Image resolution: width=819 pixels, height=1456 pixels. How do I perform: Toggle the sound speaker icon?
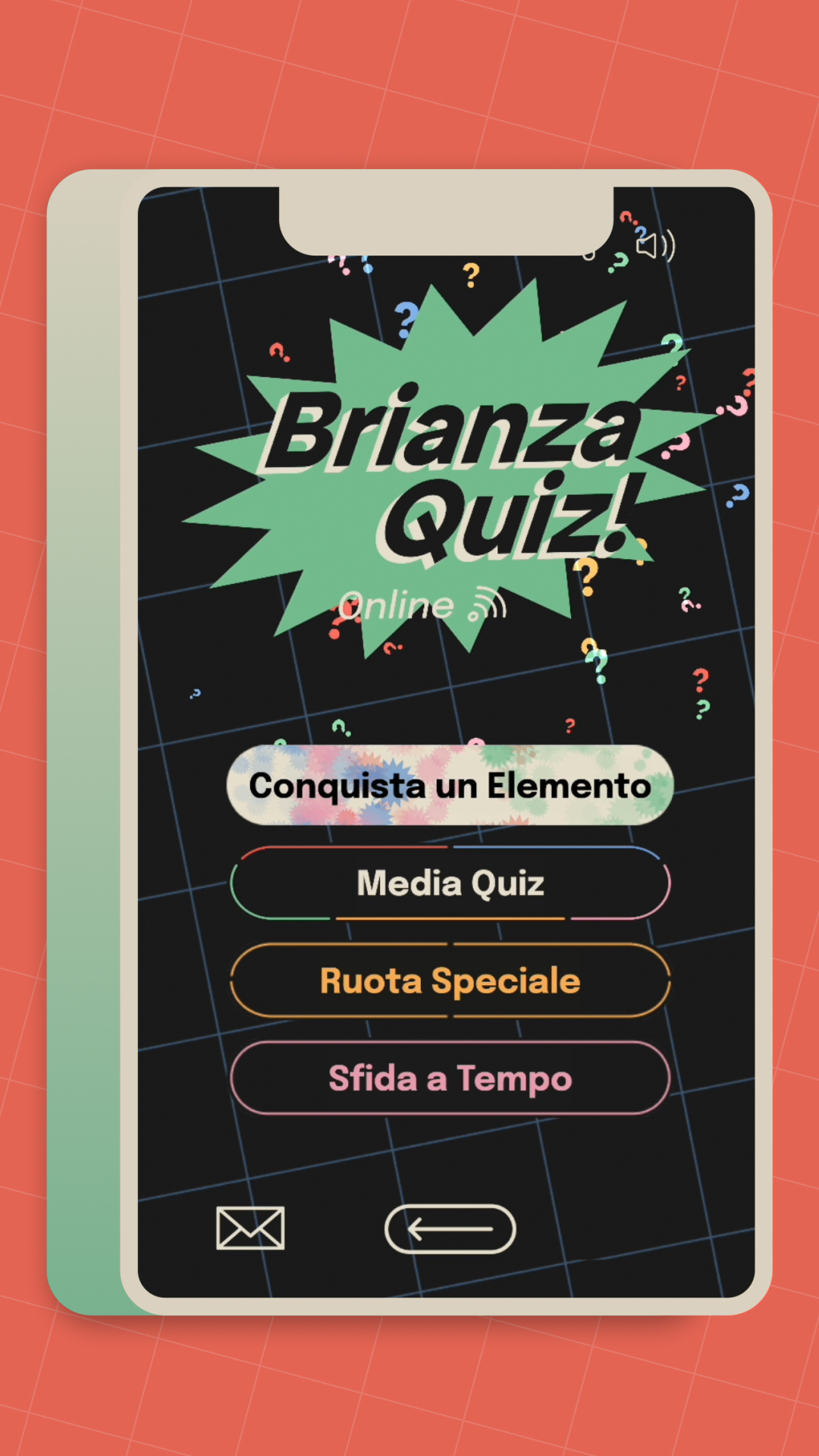click(x=655, y=246)
